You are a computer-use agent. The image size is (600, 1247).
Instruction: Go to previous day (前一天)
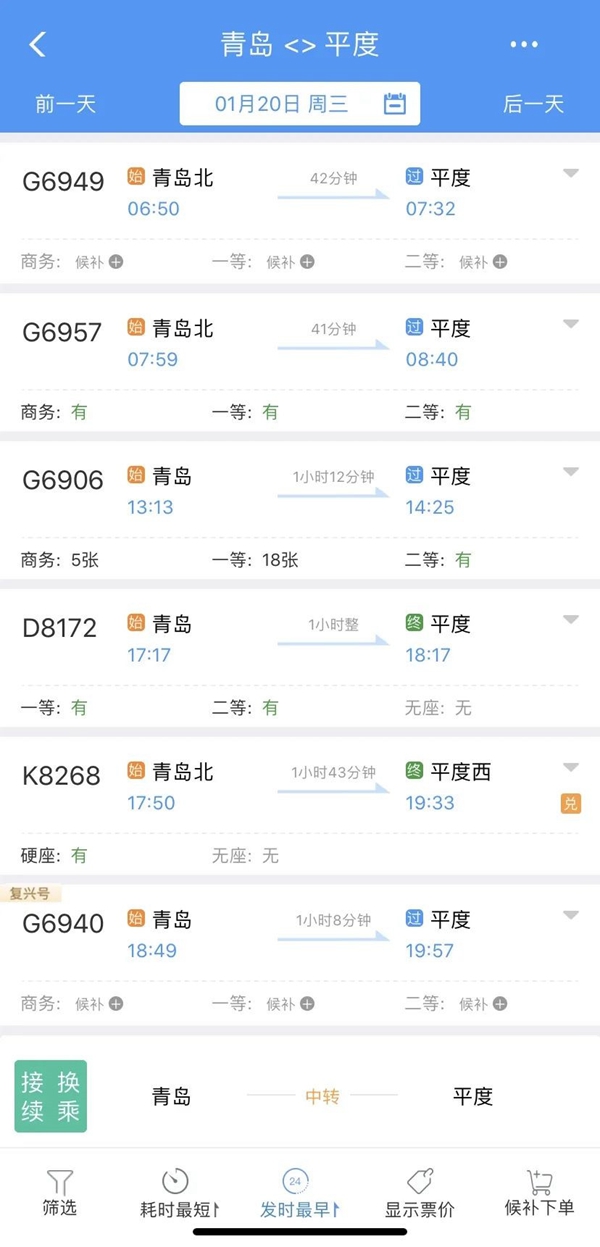(65, 104)
